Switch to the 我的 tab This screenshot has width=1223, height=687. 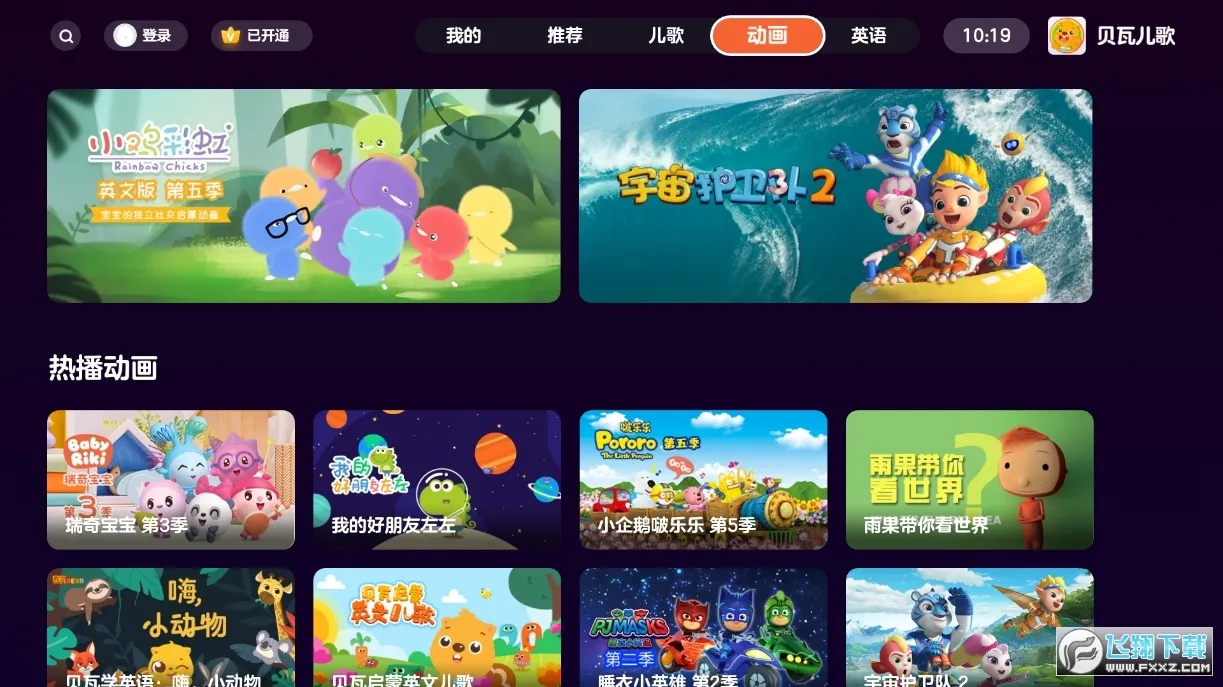[463, 36]
